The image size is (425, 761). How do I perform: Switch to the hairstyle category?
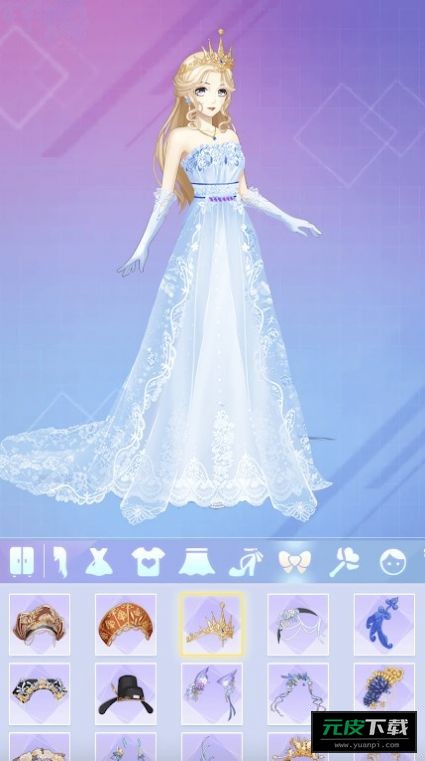[x=61, y=562]
